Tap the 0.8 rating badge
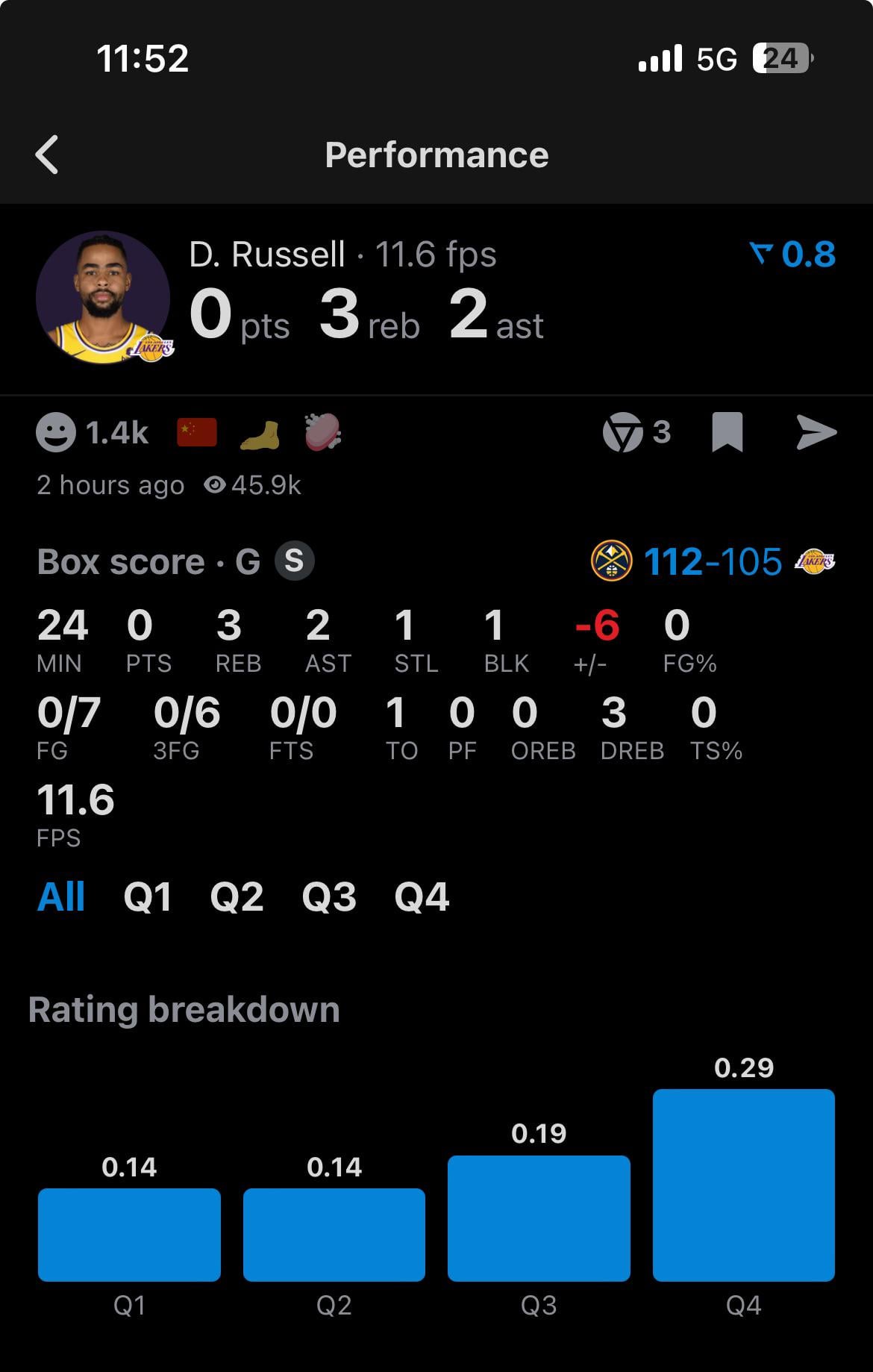Image resolution: width=873 pixels, height=1372 pixels. click(792, 255)
